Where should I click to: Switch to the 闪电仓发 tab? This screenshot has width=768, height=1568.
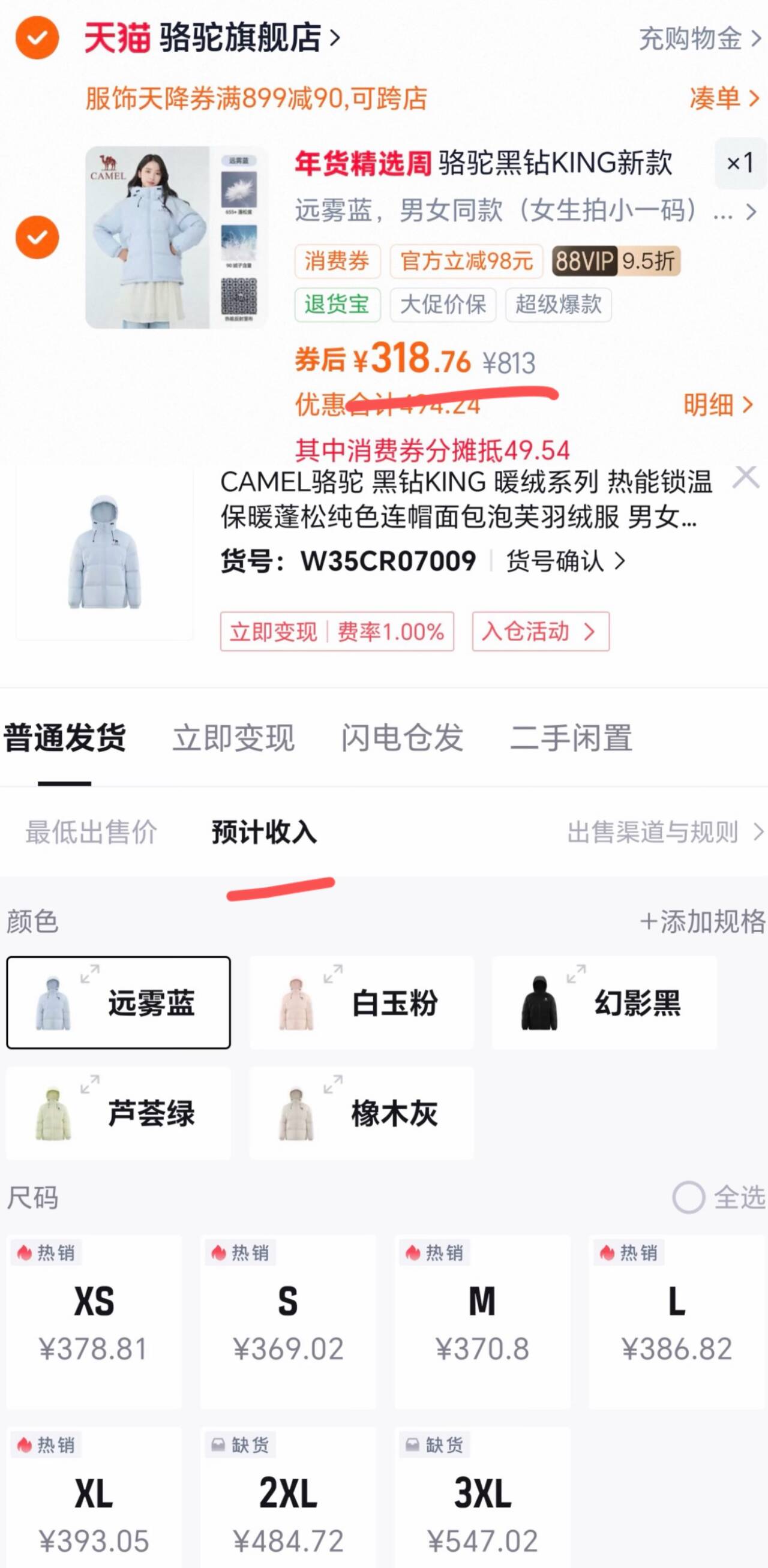tap(402, 738)
